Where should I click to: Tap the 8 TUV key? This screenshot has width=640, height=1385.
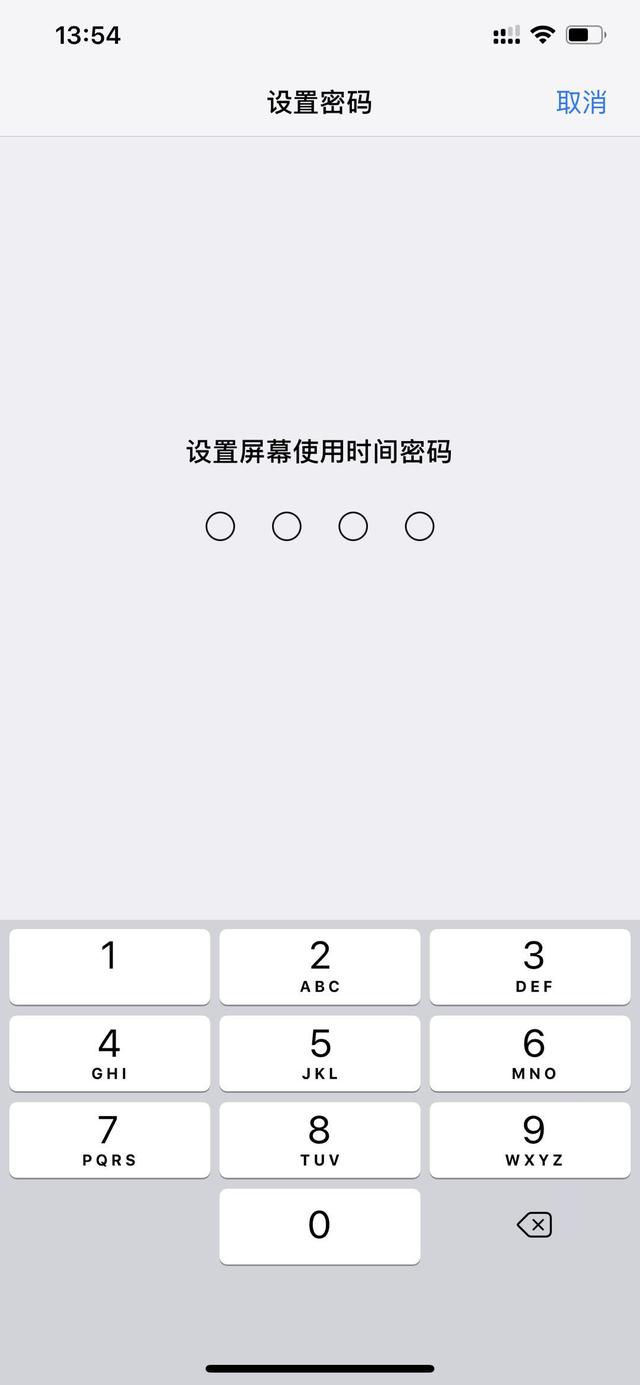pyautogui.click(x=320, y=1140)
